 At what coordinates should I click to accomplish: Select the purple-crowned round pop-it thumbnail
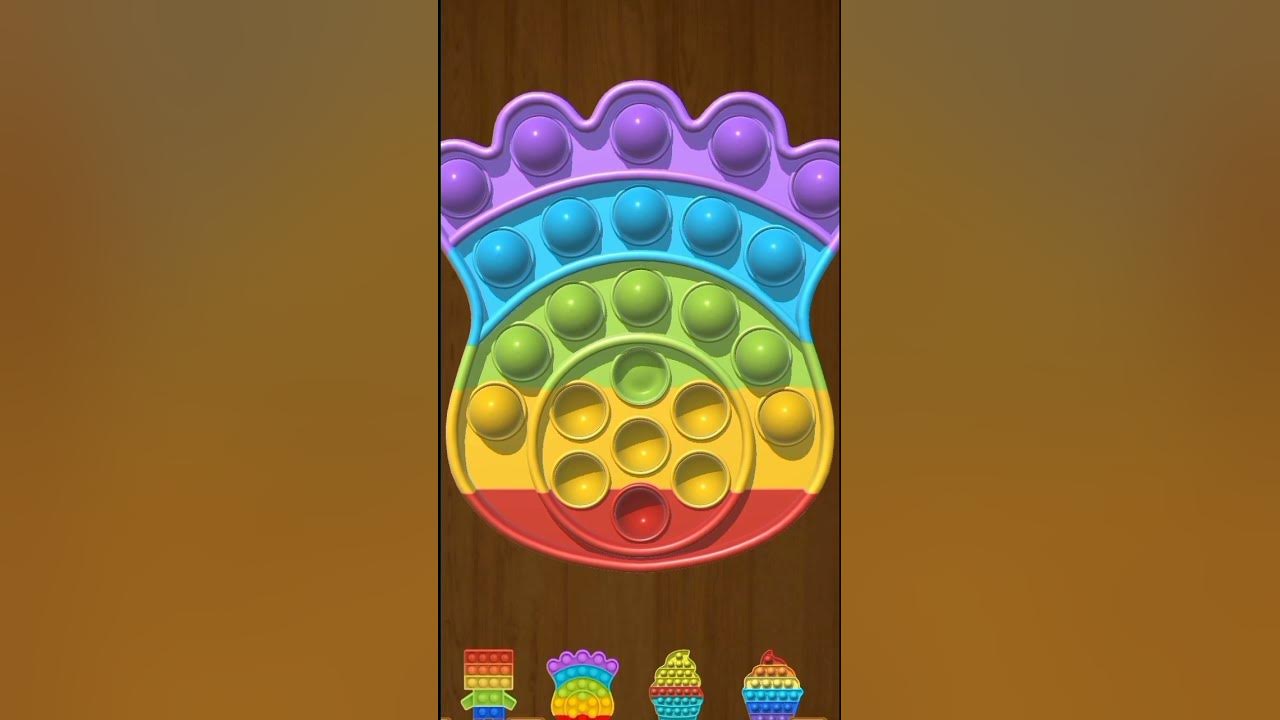coord(582,684)
